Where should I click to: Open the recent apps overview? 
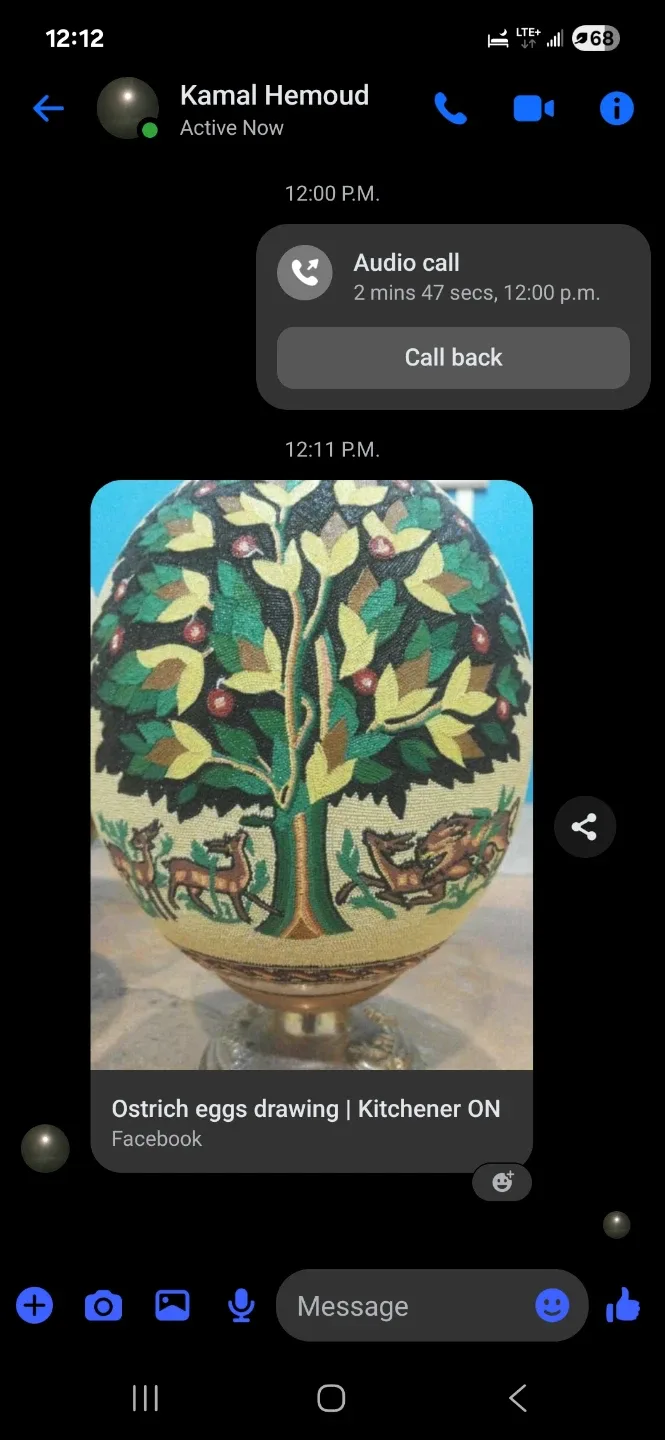(146, 1398)
